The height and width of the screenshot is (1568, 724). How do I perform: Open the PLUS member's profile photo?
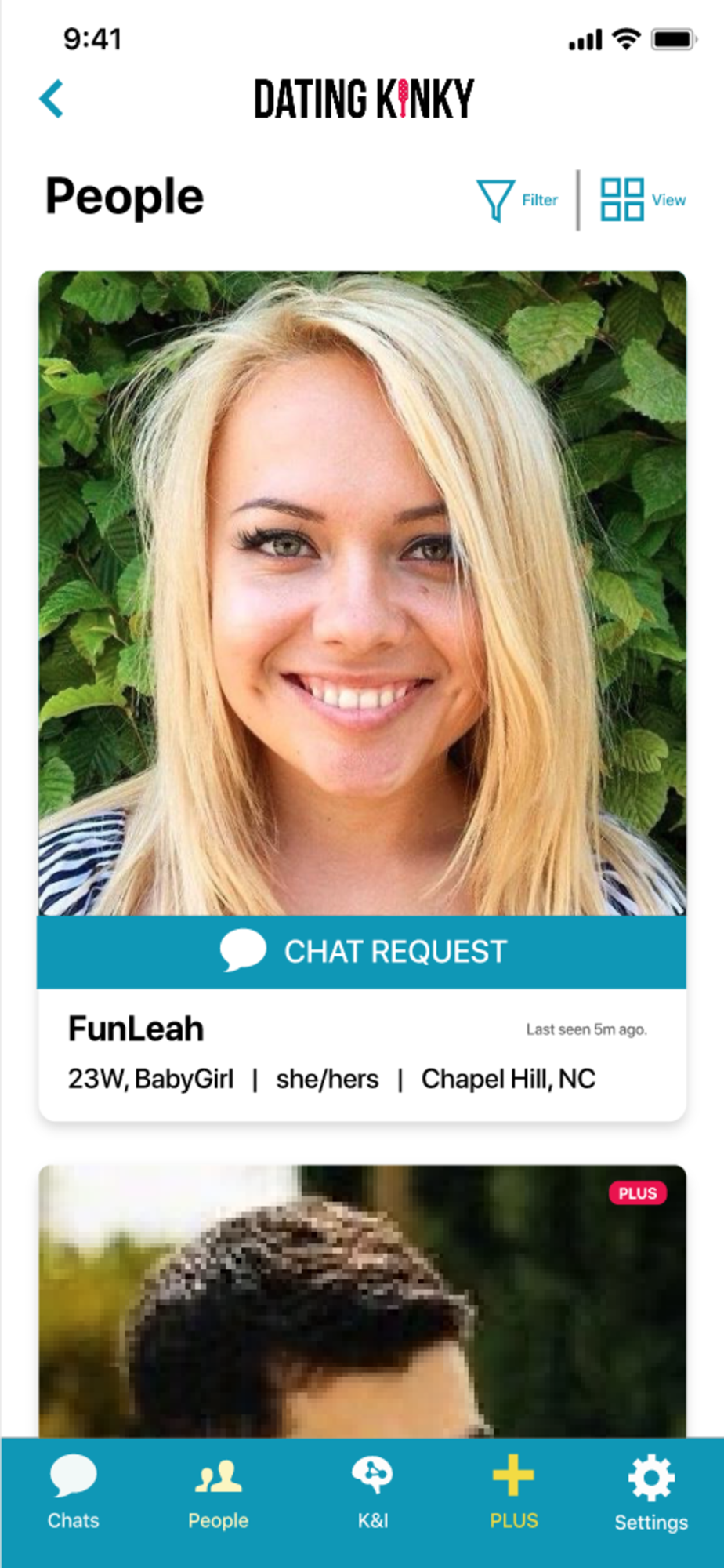pos(362,1301)
